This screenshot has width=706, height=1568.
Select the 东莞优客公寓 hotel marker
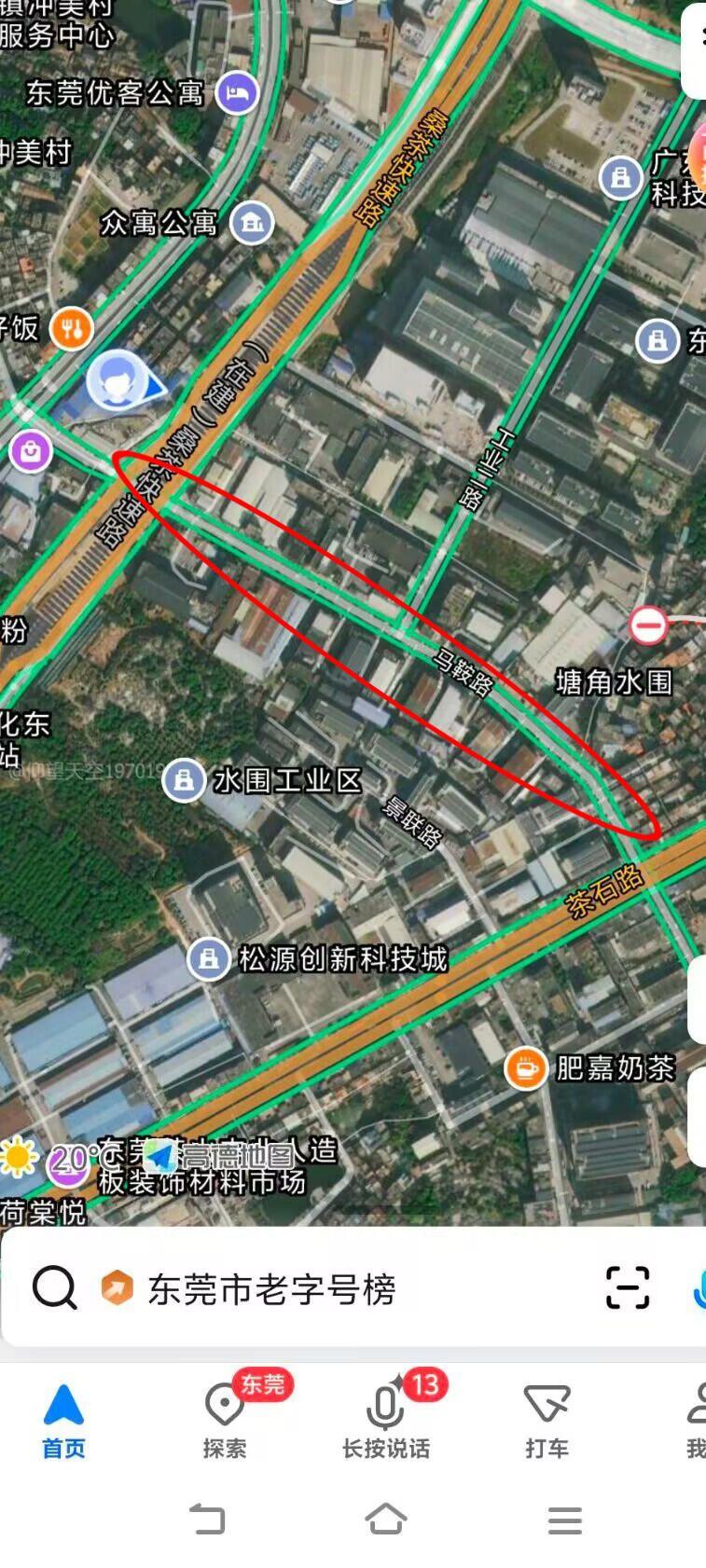point(237,92)
